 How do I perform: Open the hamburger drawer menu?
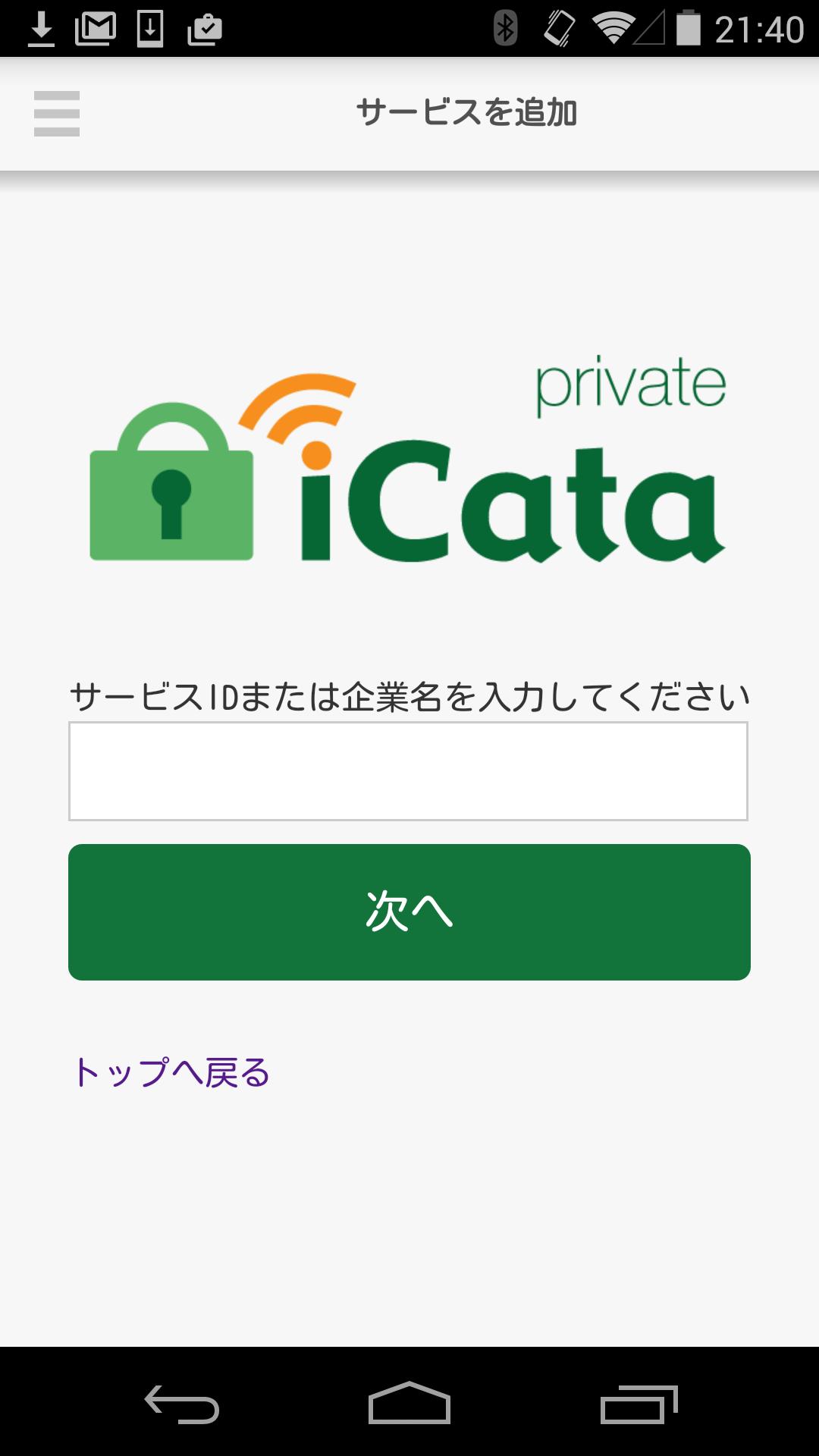coord(57,114)
